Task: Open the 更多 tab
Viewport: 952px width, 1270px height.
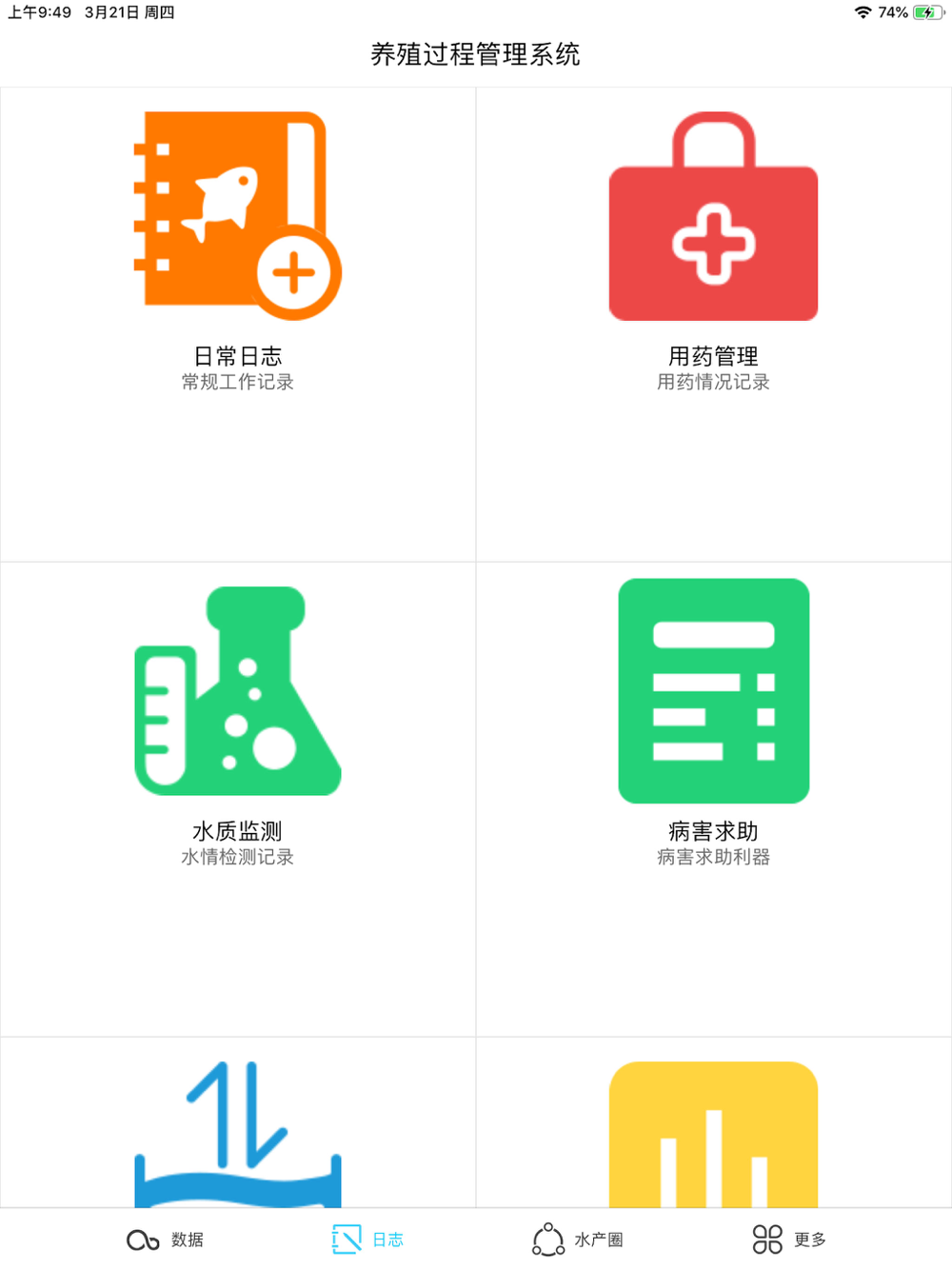Action: (x=789, y=1240)
